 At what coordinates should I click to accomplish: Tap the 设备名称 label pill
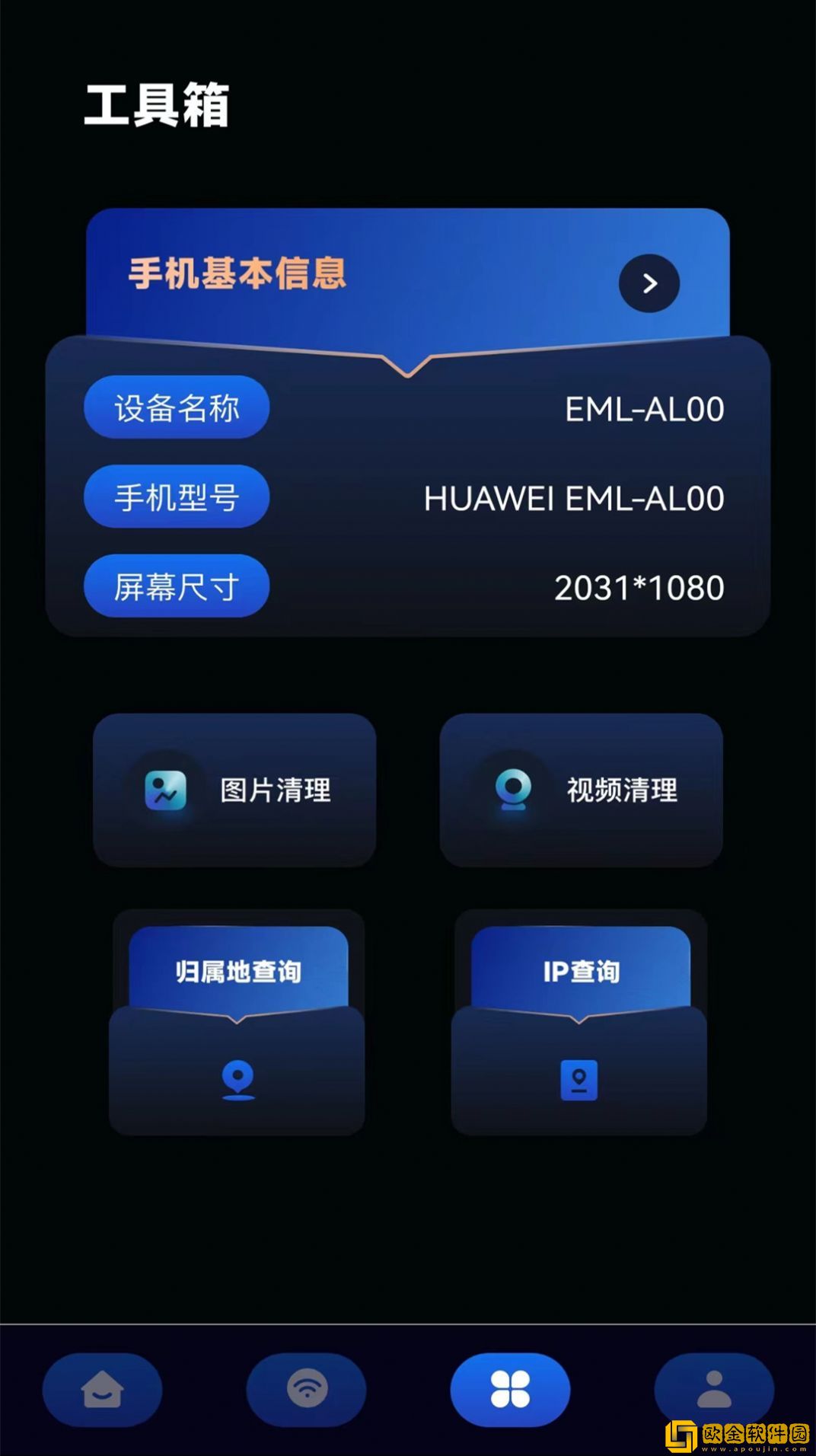click(176, 408)
